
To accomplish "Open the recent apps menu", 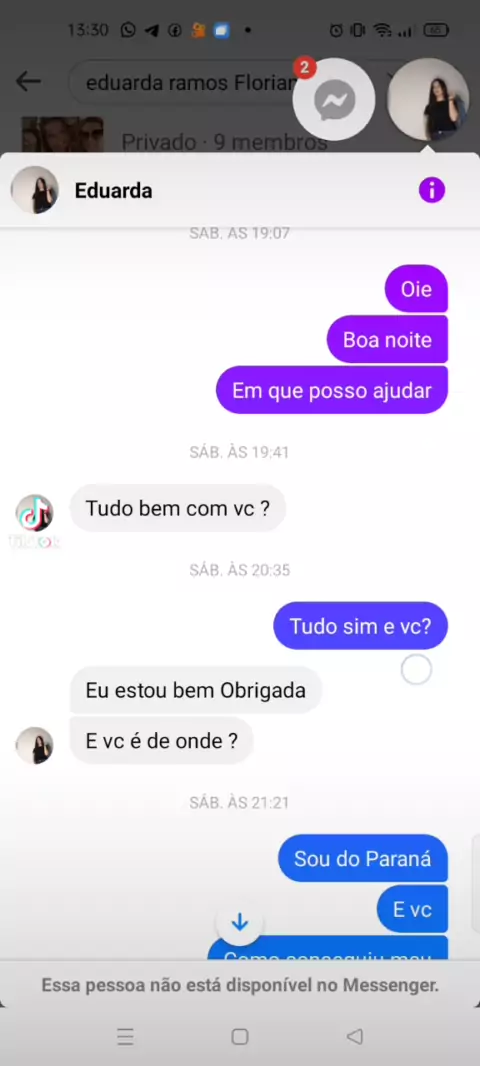I will (x=125, y=1036).
